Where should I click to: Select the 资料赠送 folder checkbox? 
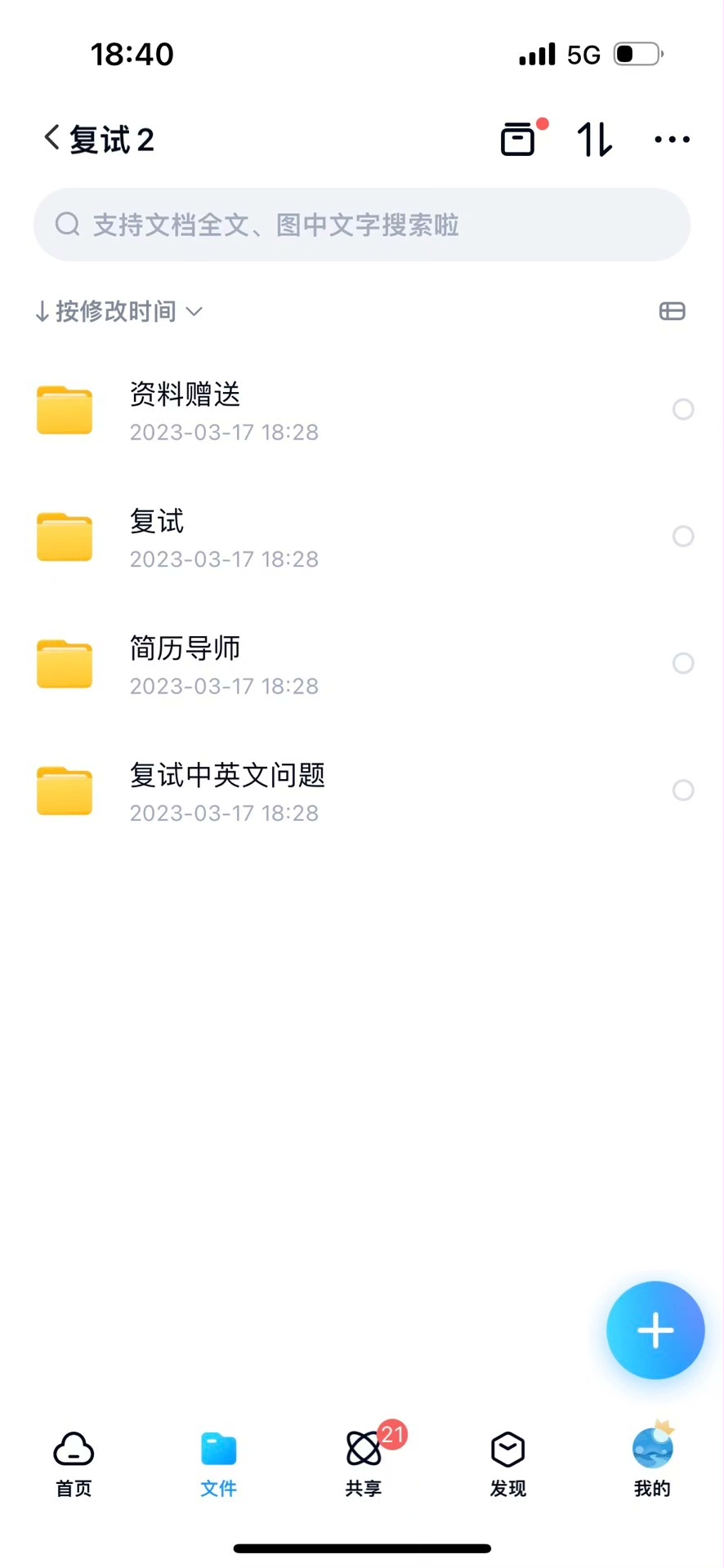pyautogui.click(x=683, y=409)
